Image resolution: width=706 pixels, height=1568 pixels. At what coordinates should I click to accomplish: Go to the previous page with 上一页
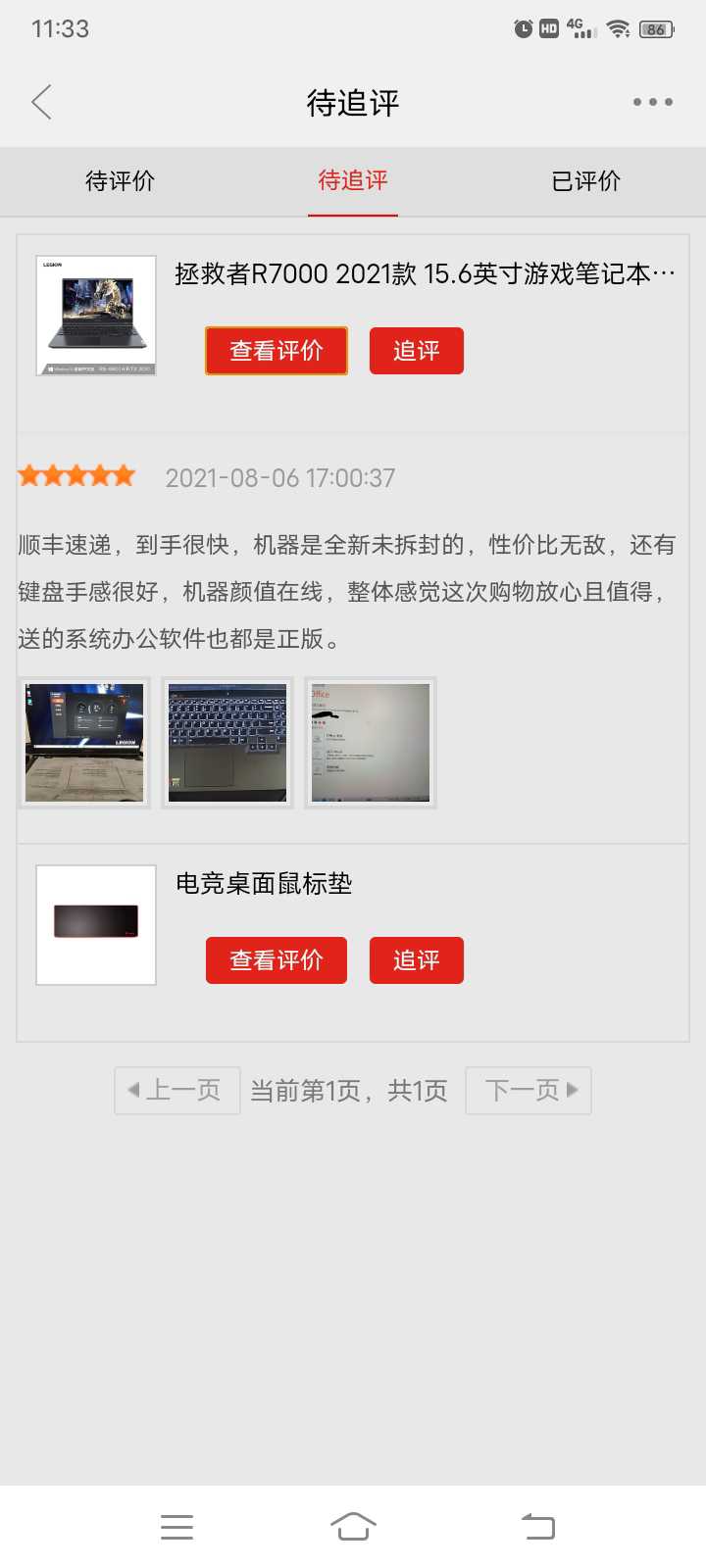click(177, 1090)
